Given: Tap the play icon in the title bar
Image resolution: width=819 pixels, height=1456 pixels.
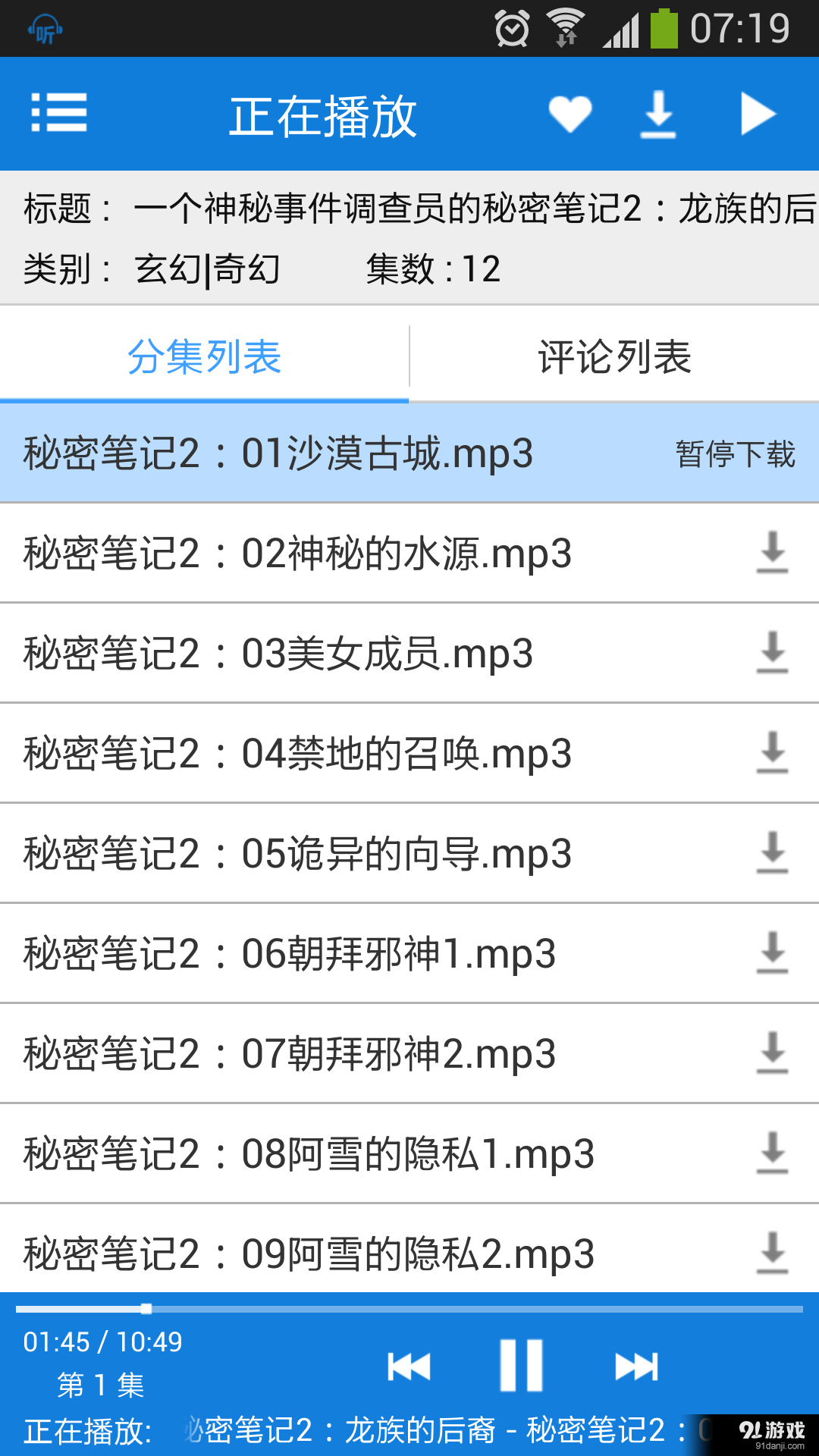Looking at the screenshot, I should pyautogui.click(x=758, y=114).
